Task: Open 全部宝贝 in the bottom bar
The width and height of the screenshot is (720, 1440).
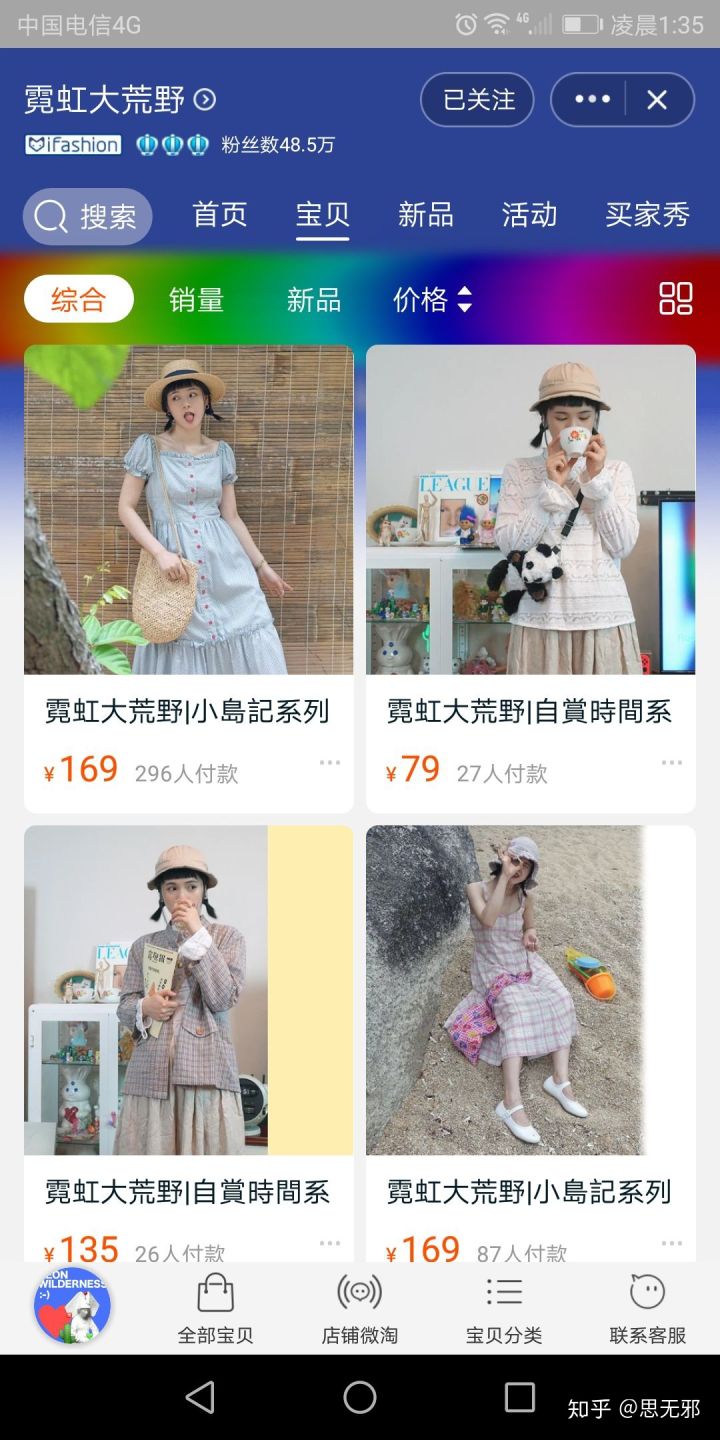Action: pyautogui.click(x=215, y=1308)
